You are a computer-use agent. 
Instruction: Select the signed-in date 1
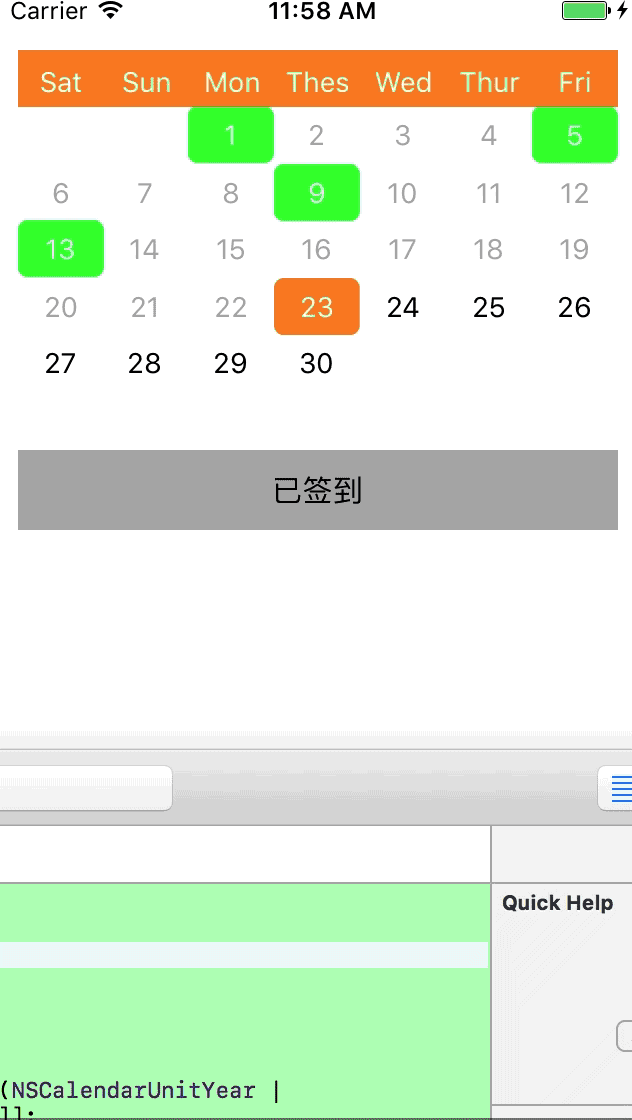click(x=230, y=135)
